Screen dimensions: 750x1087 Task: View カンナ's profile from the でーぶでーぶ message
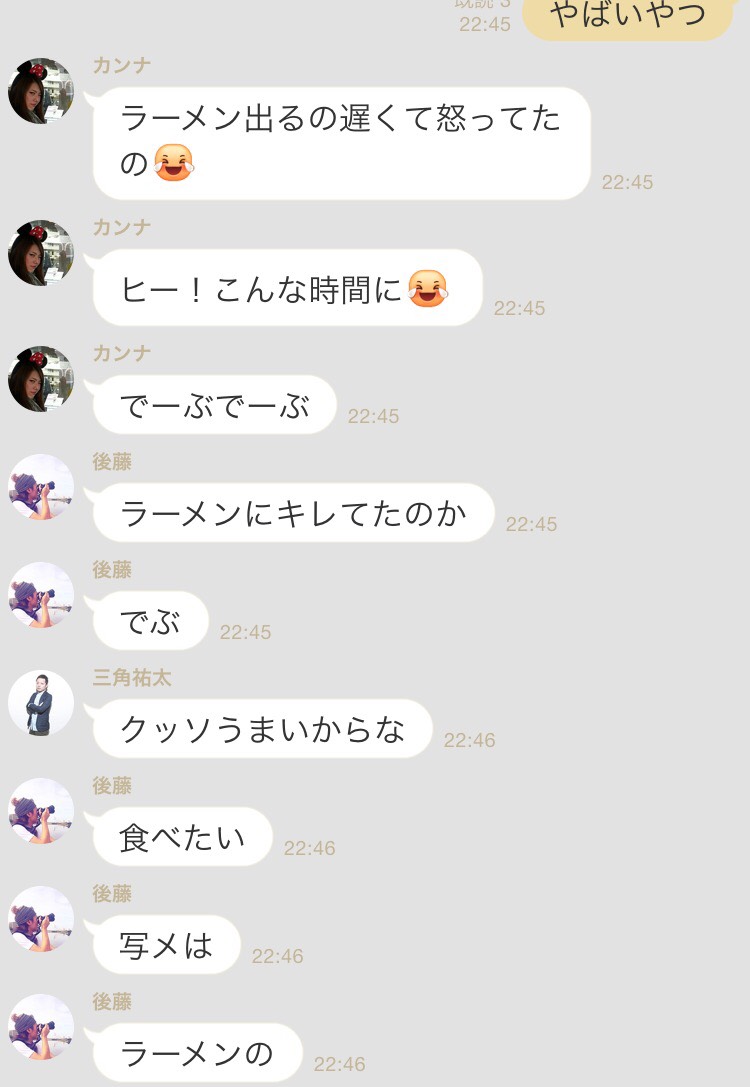[x=41, y=379]
